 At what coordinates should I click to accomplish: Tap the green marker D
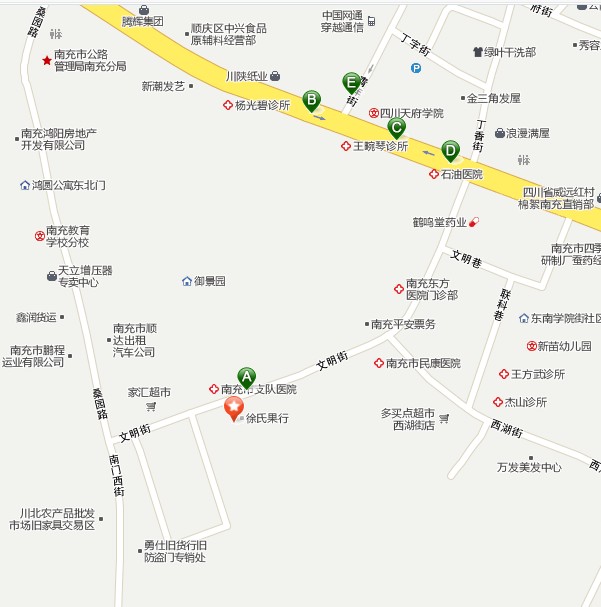450,150
